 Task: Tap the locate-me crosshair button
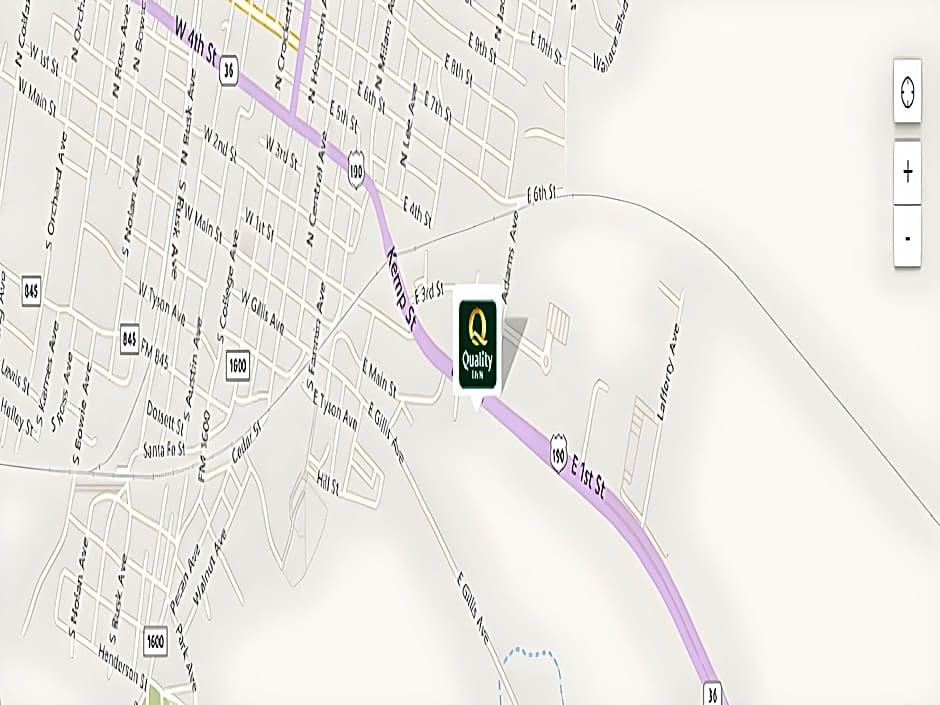[x=907, y=91]
